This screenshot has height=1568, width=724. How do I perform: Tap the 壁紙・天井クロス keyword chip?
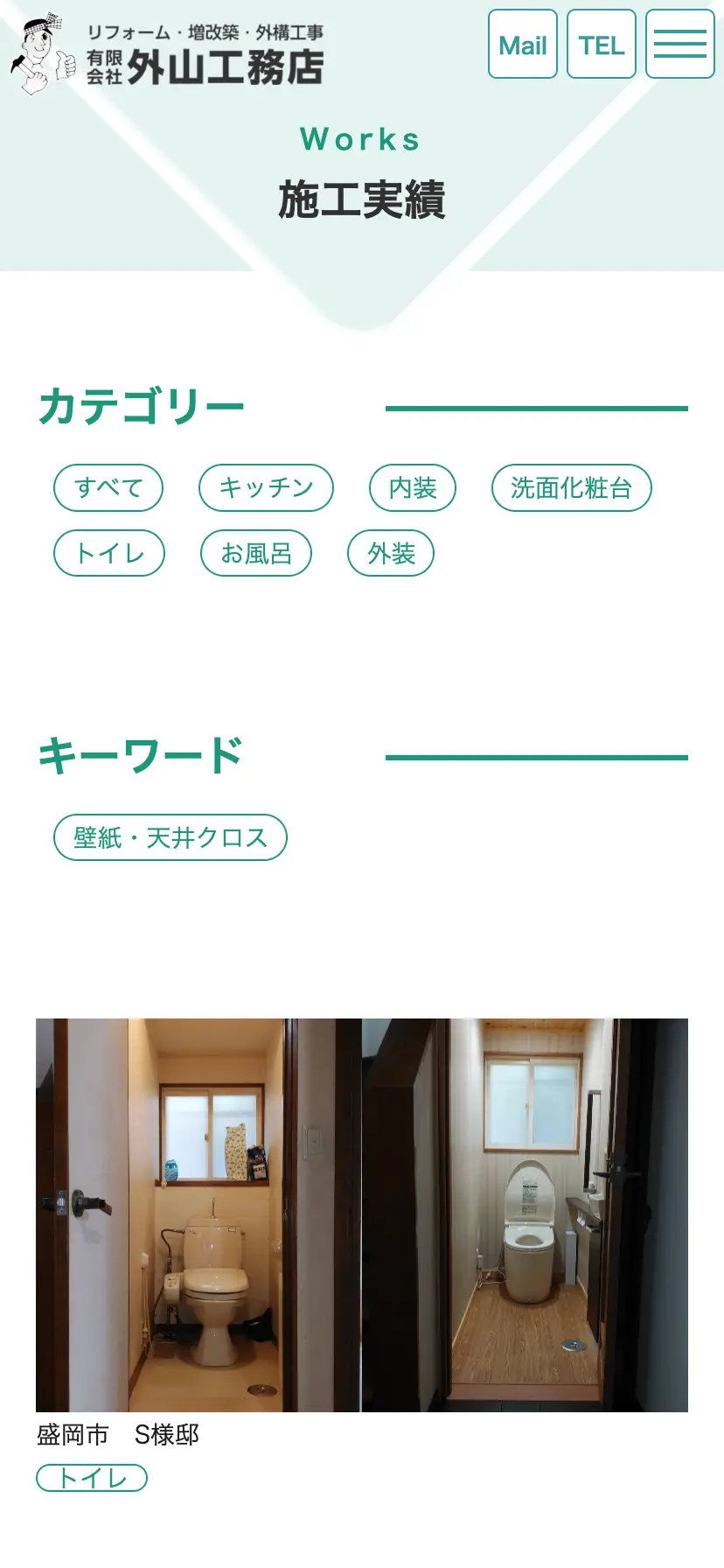(x=171, y=837)
